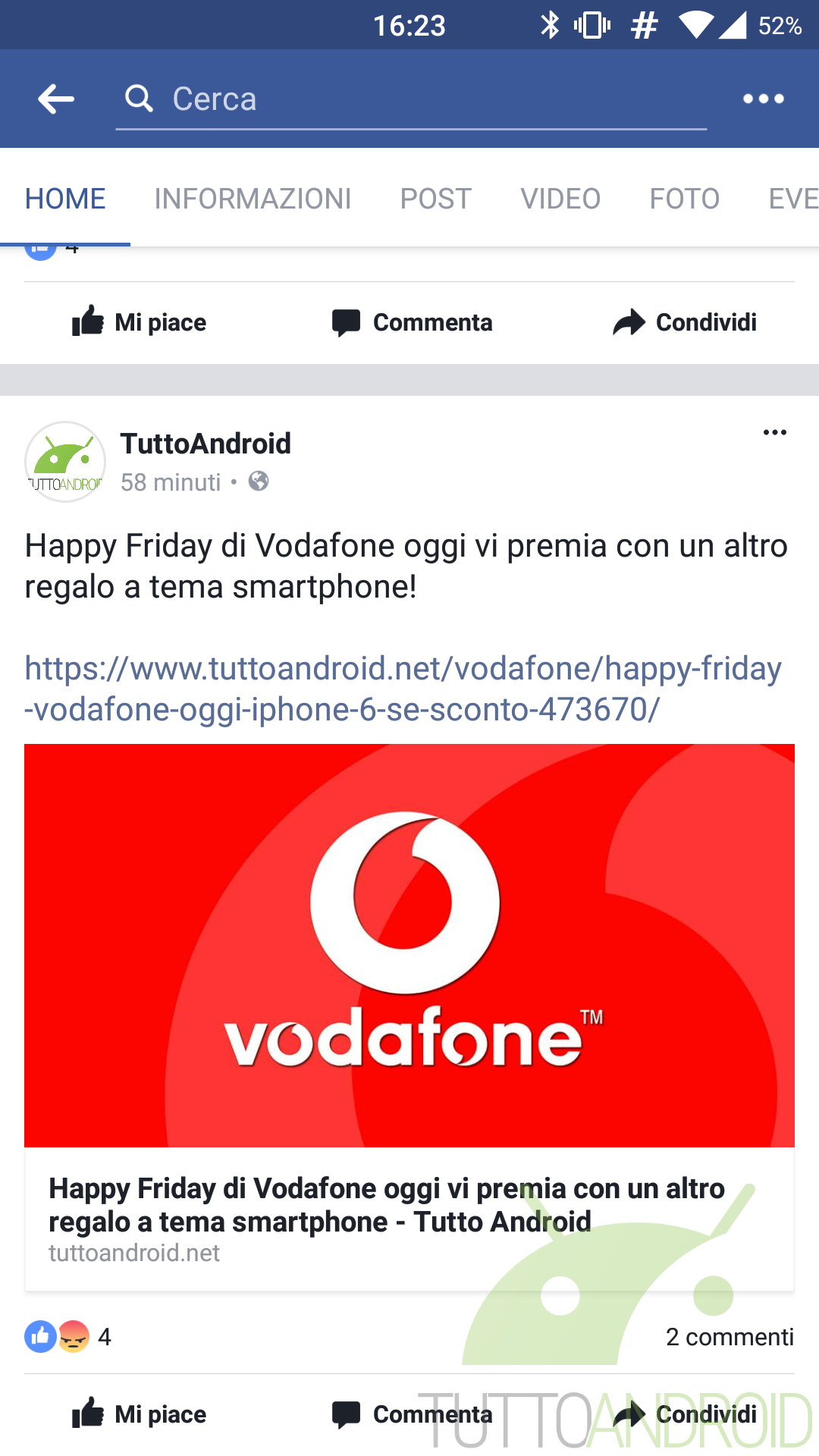
Task: Select the Foto tab
Action: click(x=685, y=199)
